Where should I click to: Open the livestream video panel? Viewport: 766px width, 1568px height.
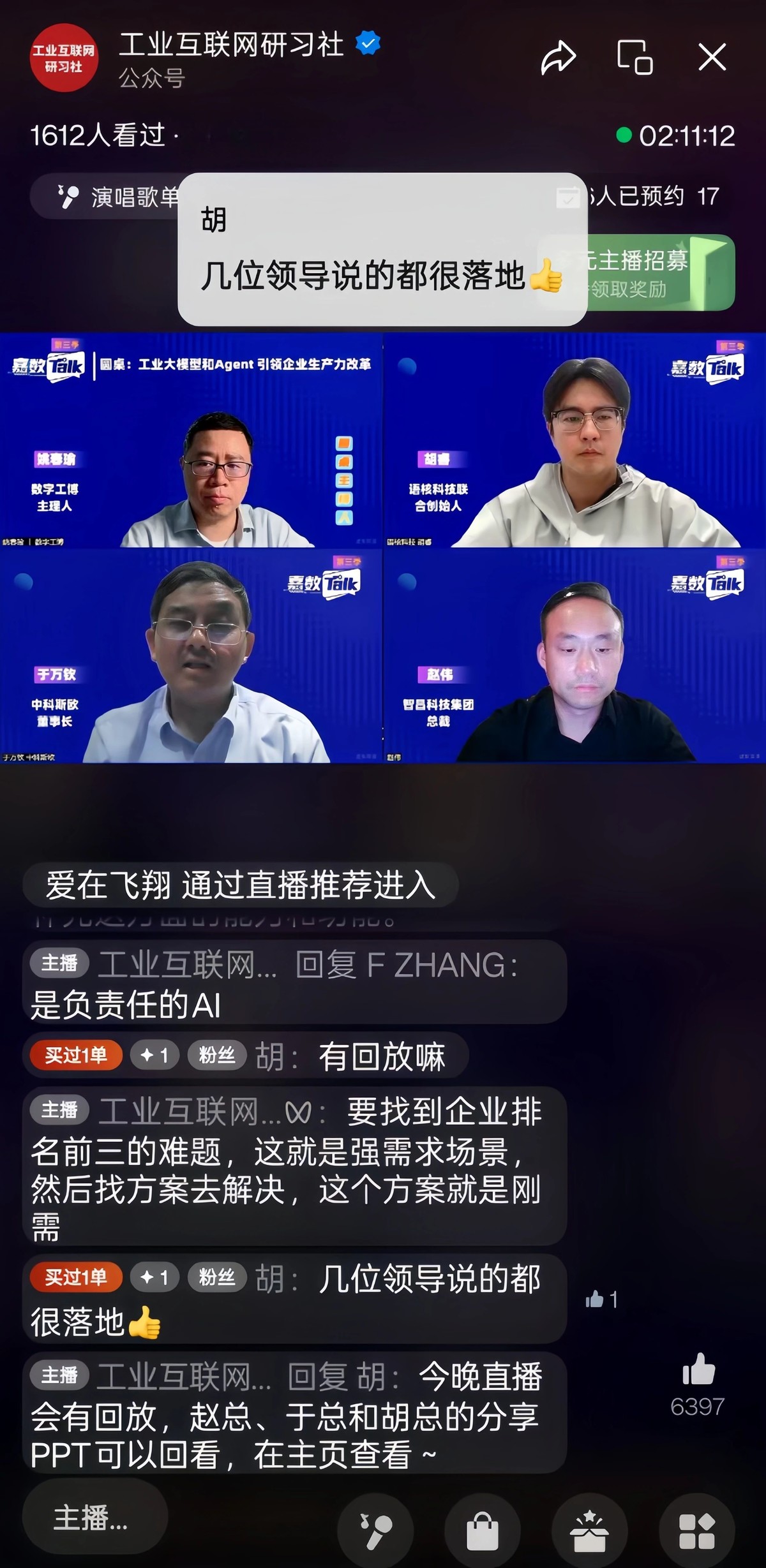click(x=383, y=547)
